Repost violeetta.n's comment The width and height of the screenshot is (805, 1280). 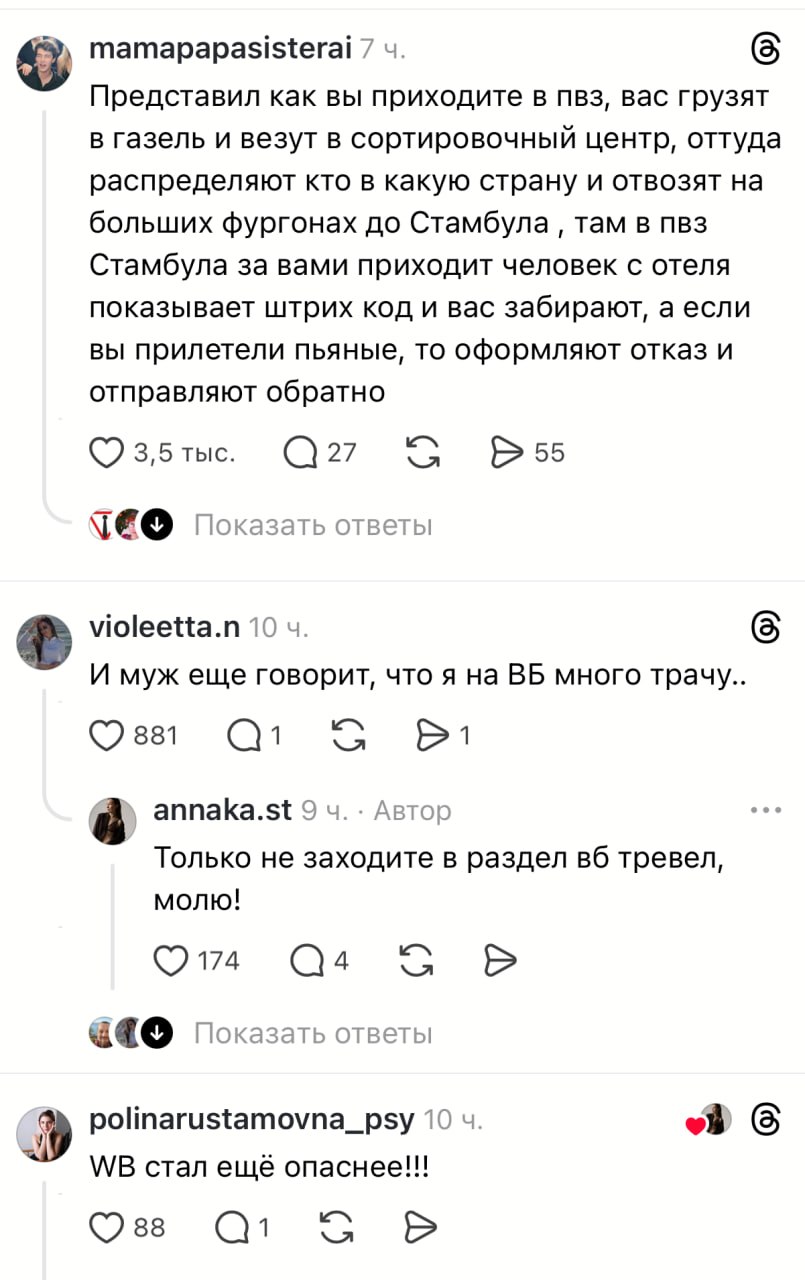(348, 736)
